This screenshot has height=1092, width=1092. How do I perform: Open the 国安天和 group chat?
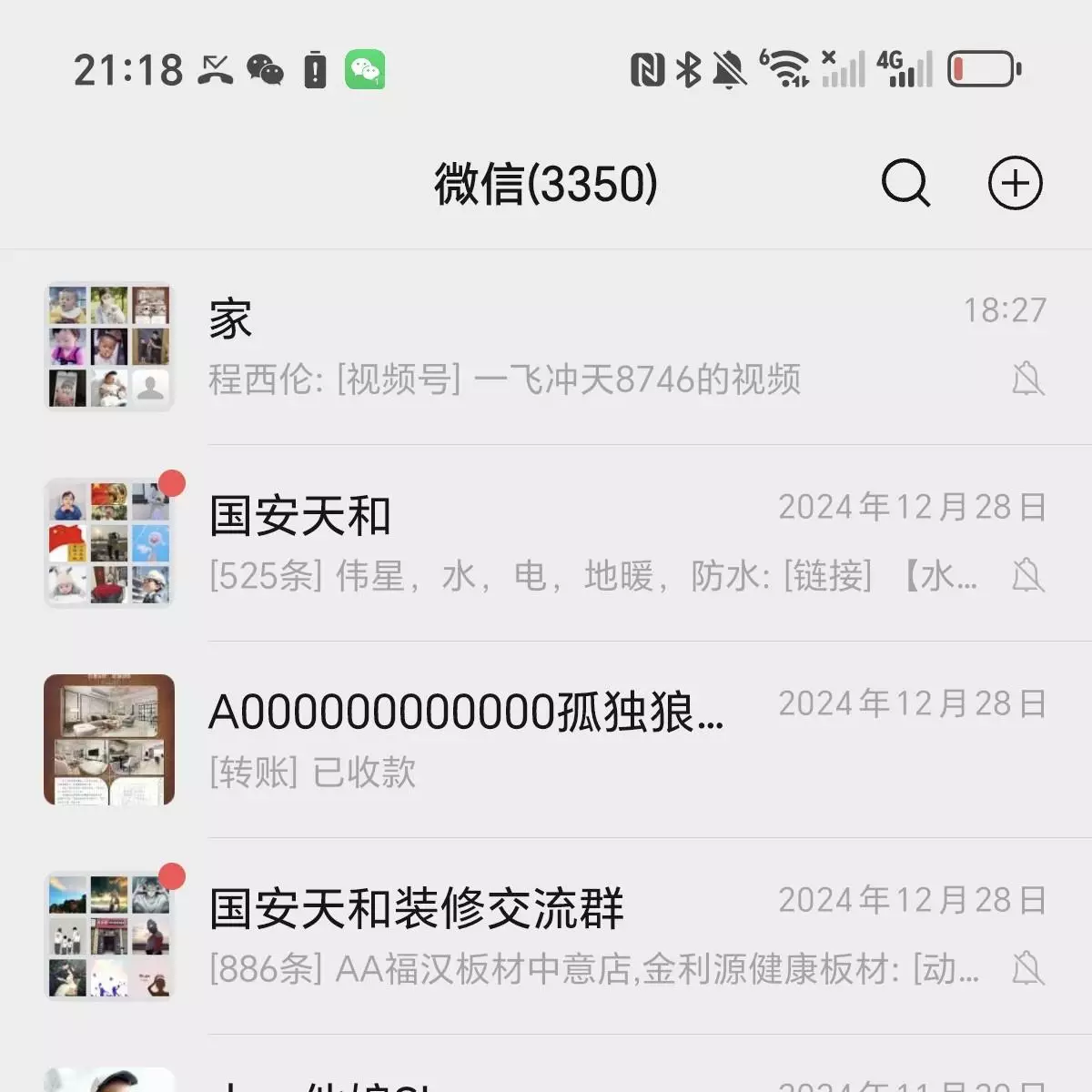546,543
